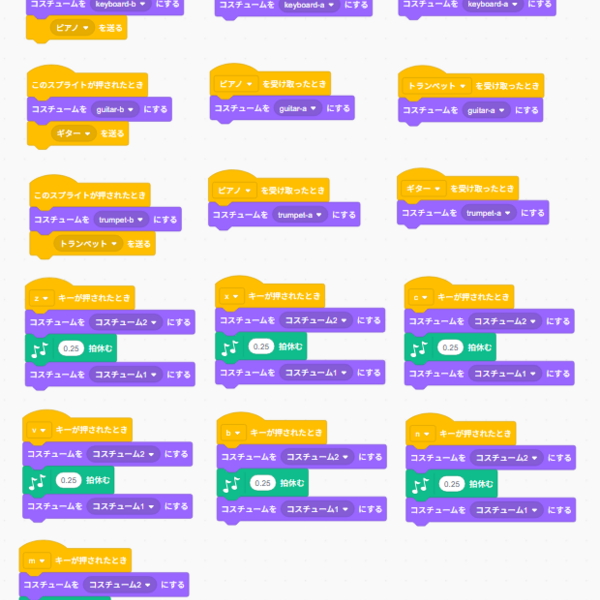Open the m key dropdown in the hat block
The width and height of the screenshot is (600, 600).
tap(39, 561)
